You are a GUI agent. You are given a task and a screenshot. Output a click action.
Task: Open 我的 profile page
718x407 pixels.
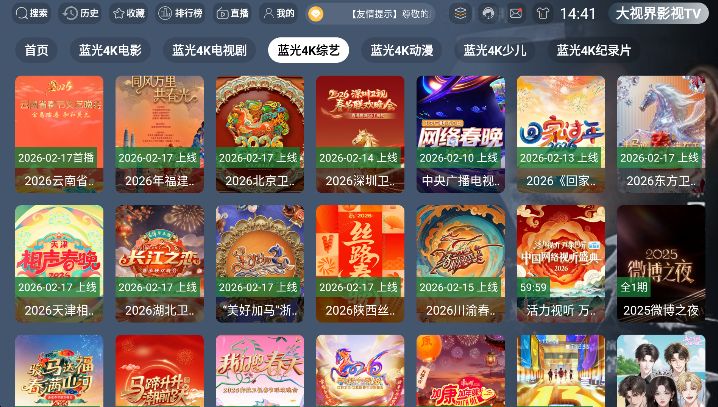pyautogui.click(x=277, y=14)
